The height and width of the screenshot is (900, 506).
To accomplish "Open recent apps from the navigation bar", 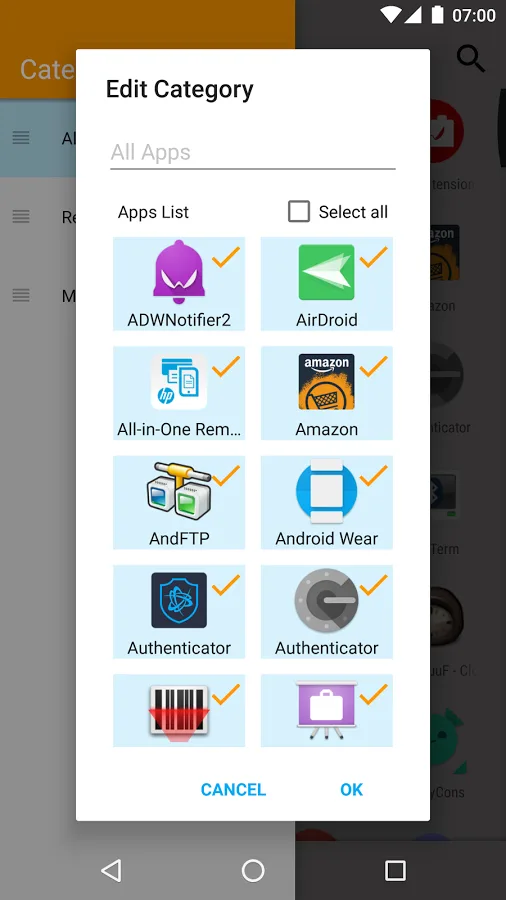I will pyautogui.click(x=395, y=870).
